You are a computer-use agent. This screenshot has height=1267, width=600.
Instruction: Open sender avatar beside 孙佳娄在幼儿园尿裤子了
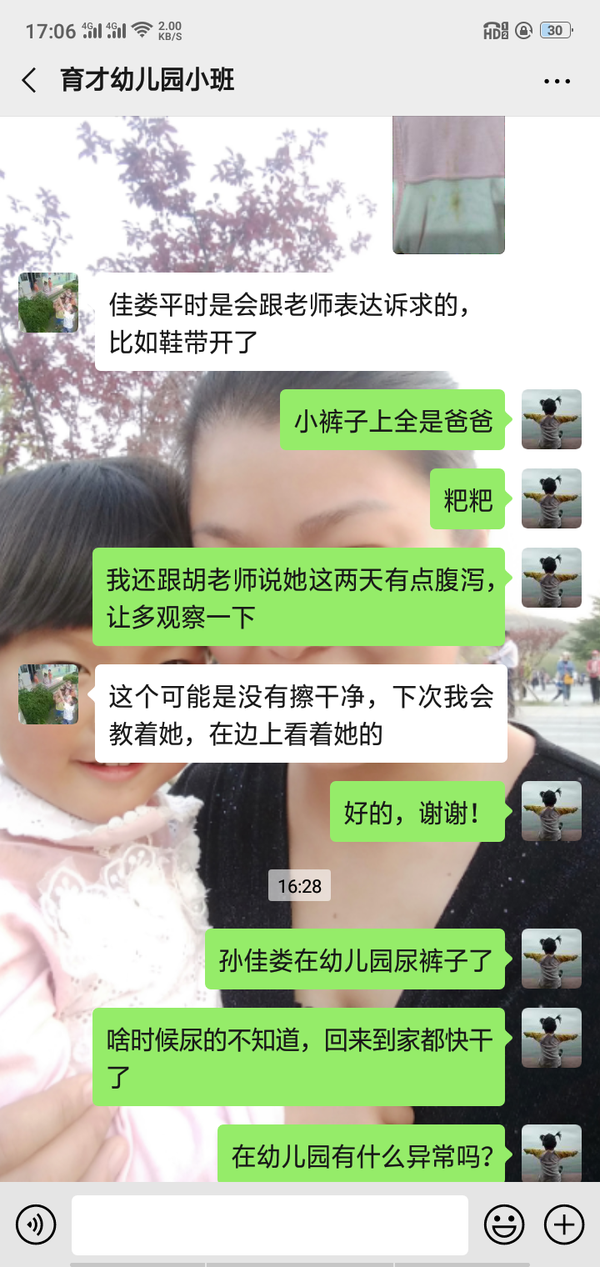click(x=551, y=959)
